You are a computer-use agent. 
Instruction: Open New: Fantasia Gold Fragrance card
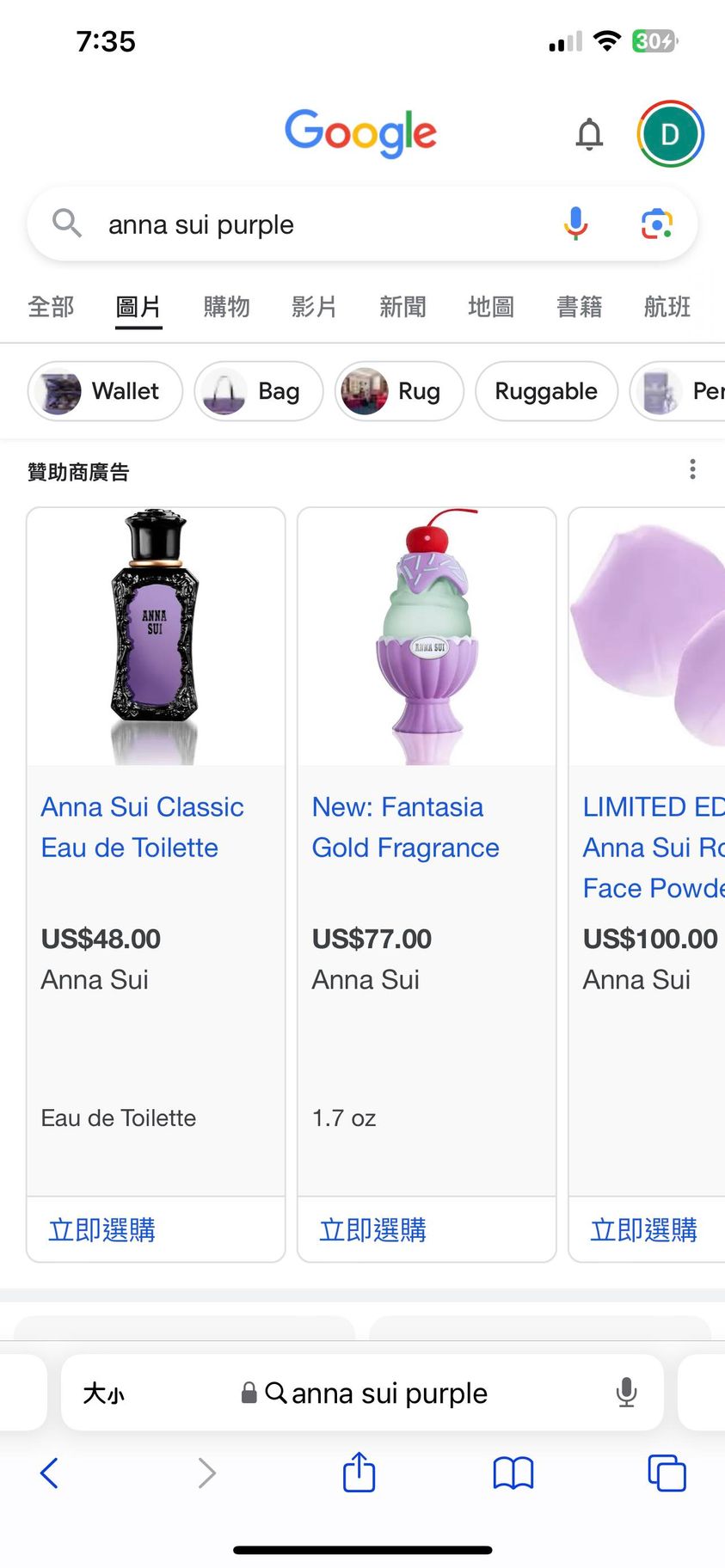(405, 826)
